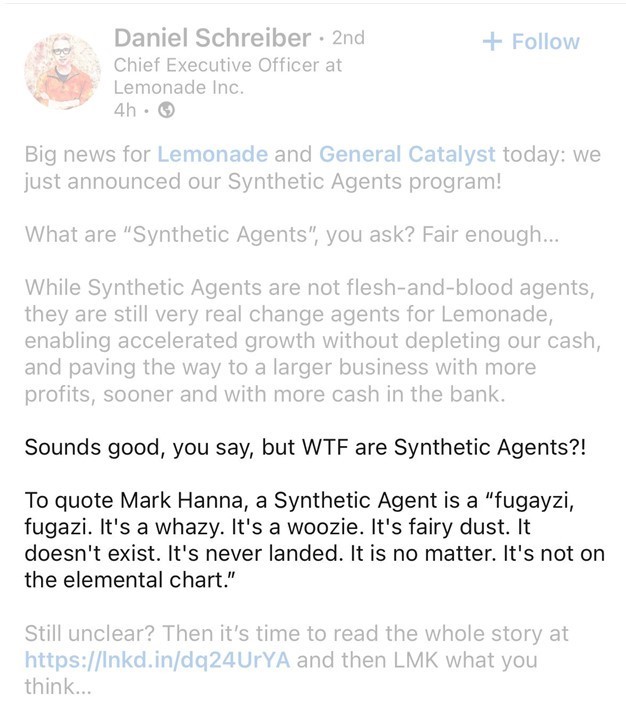Open Daniel Schreiber's profile picture
Viewport: 626px width, 720px height.
click(63, 71)
